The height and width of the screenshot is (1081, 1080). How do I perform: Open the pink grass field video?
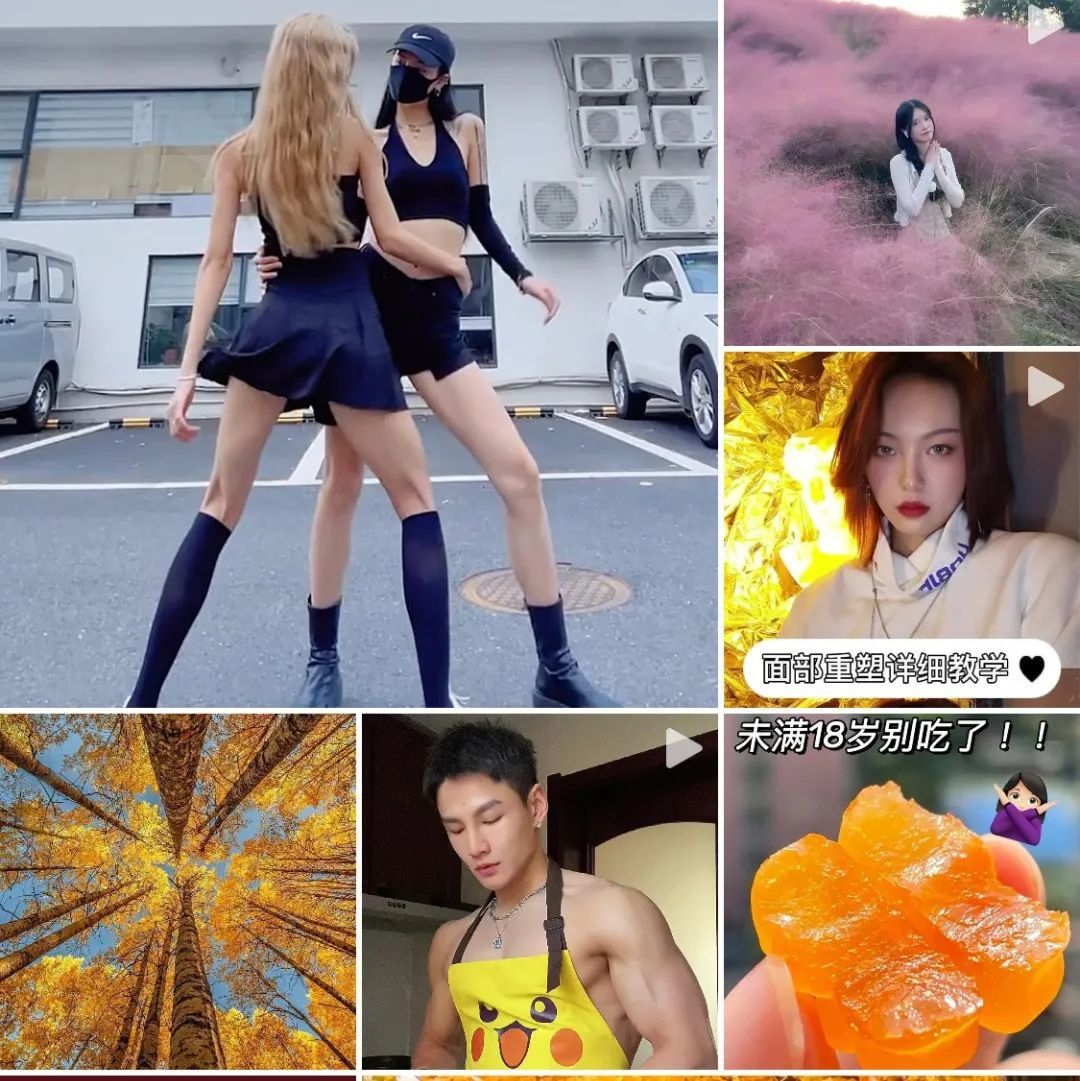coord(901,172)
